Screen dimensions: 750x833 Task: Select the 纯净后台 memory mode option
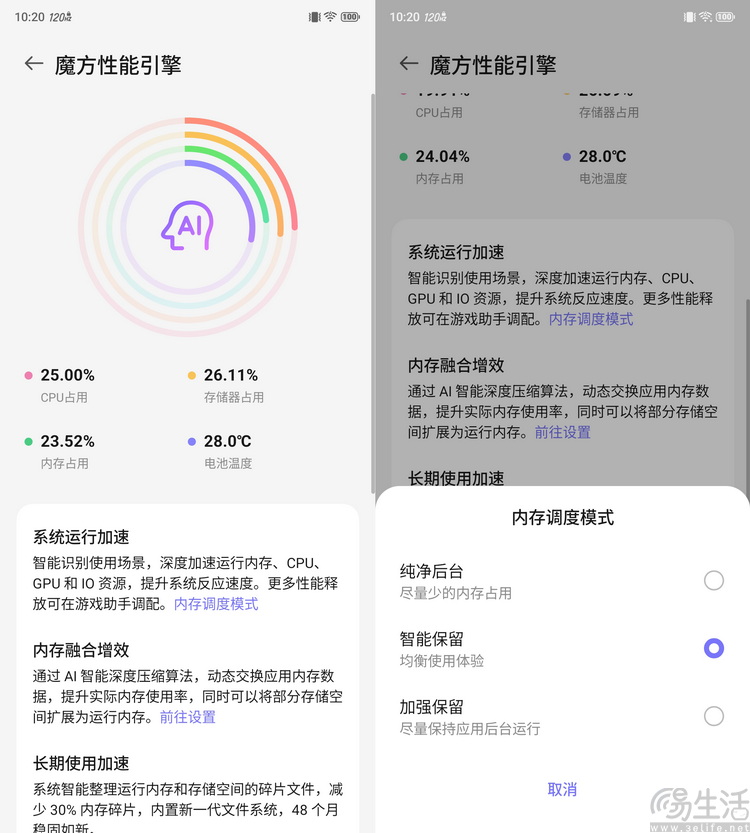(x=713, y=580)
